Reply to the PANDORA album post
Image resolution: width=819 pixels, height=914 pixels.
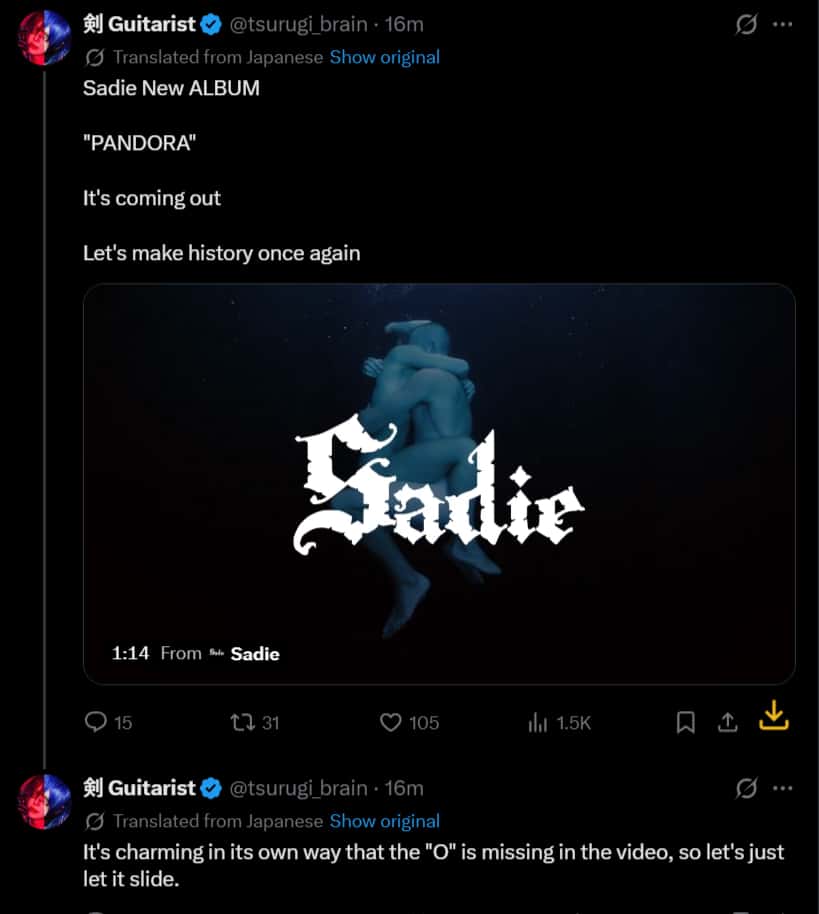[x=108, y=723]
